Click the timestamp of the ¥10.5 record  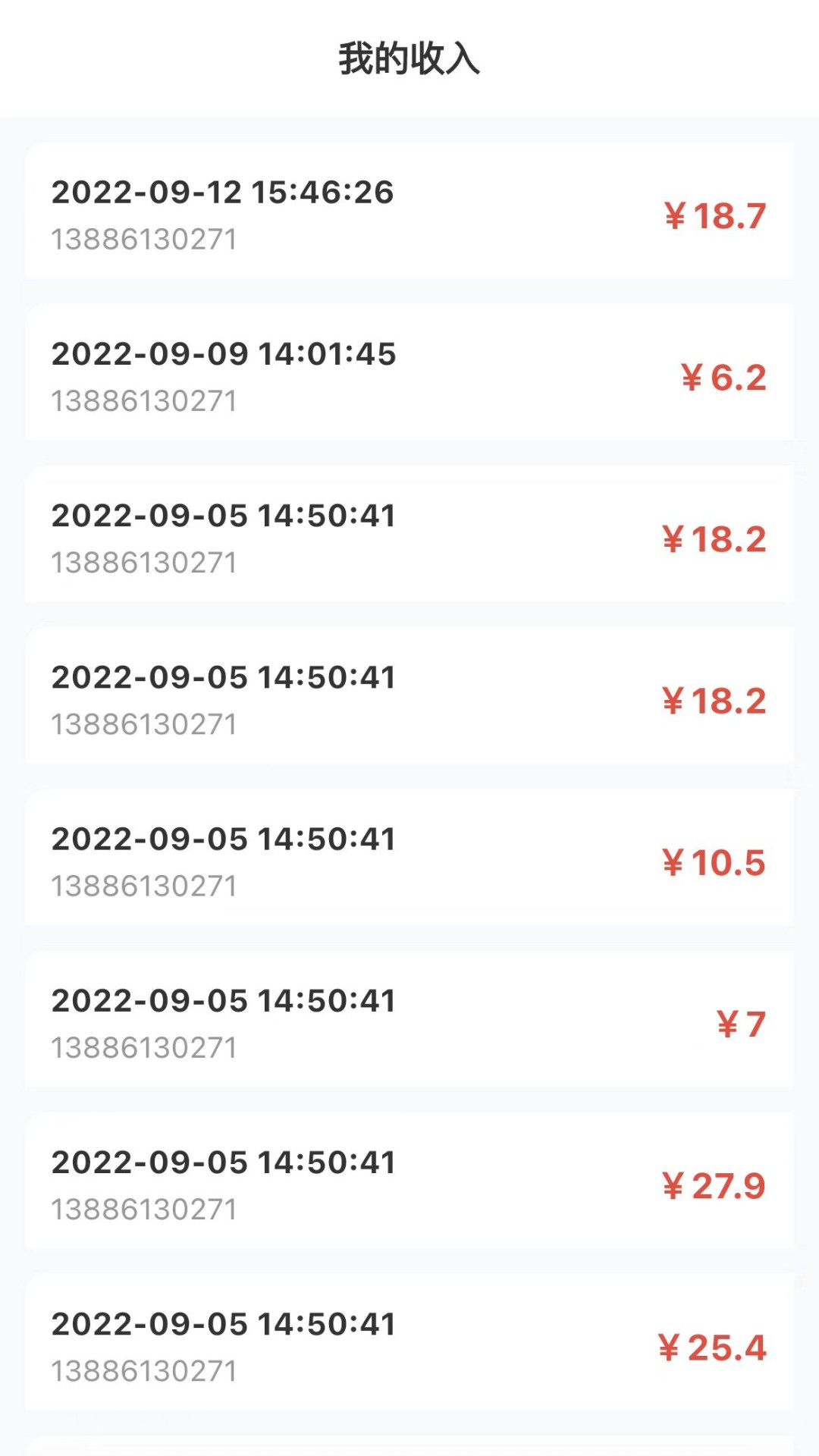(222, 839)
